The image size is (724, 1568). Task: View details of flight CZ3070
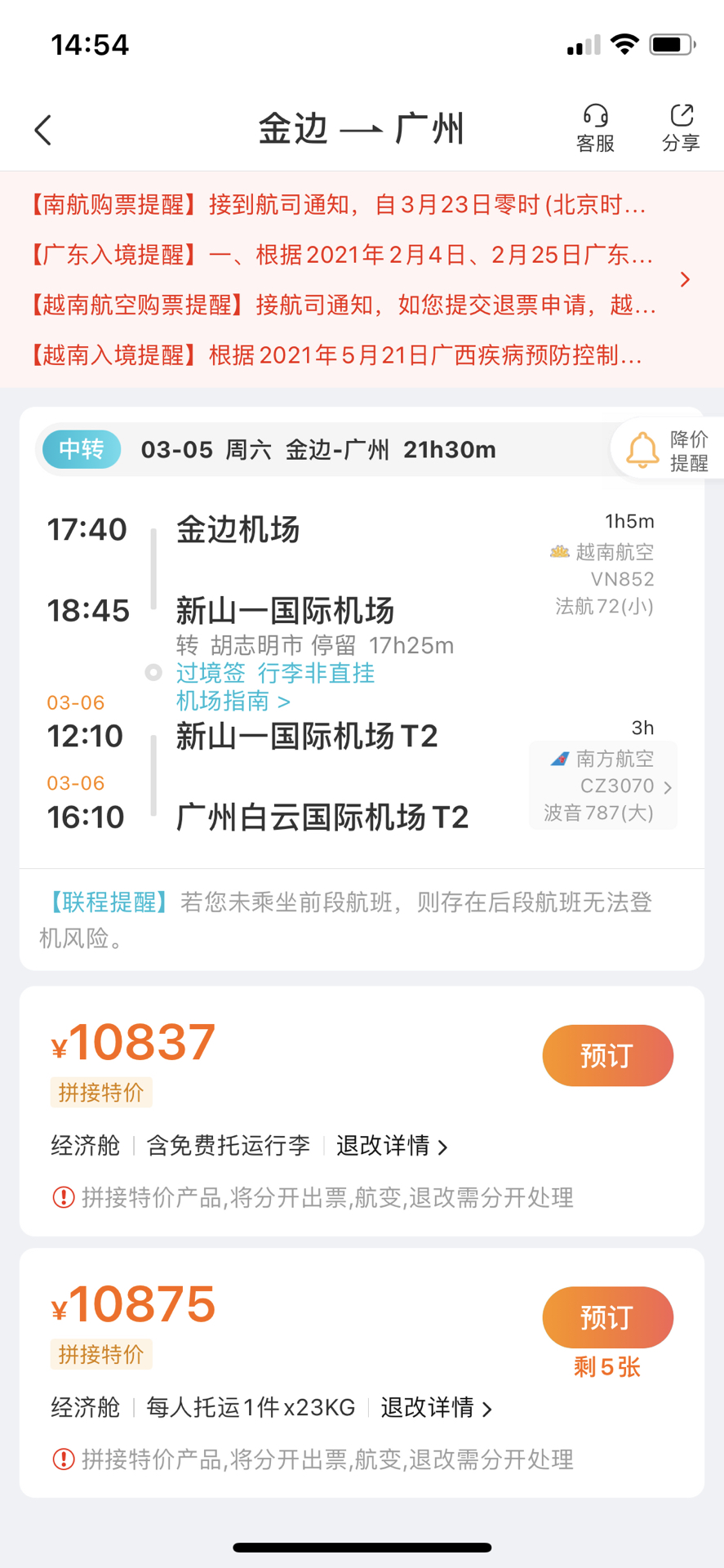pos(603,786)
